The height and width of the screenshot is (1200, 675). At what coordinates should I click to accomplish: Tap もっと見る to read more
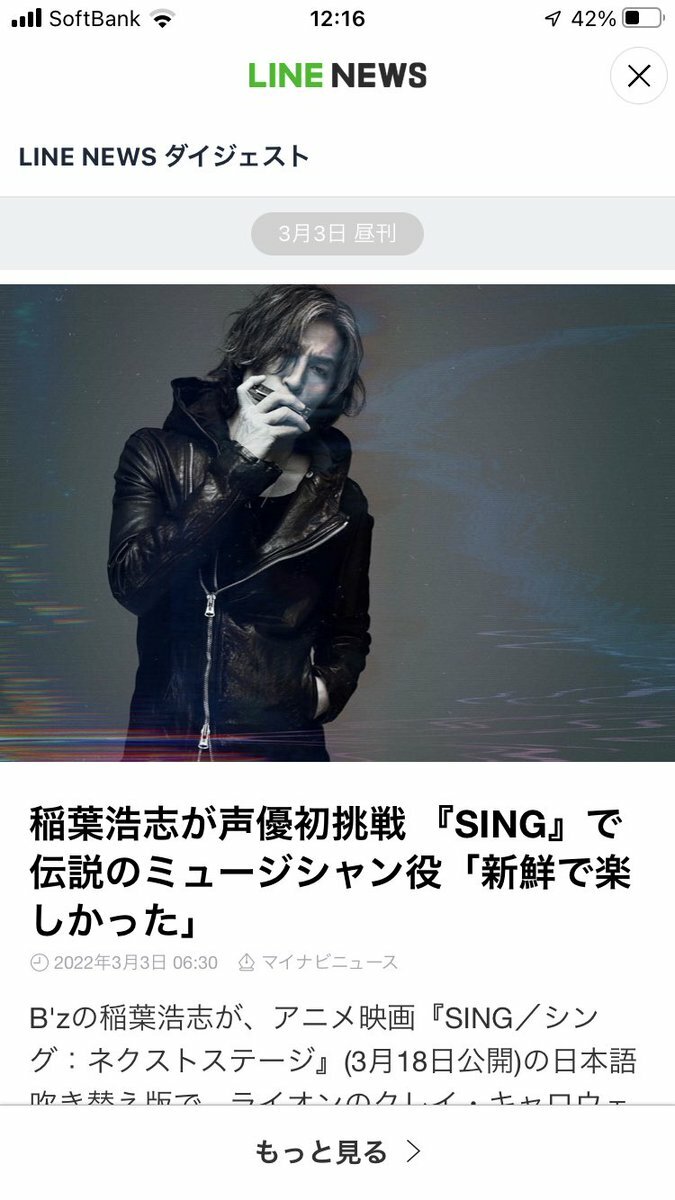[x=337, y=1152]
